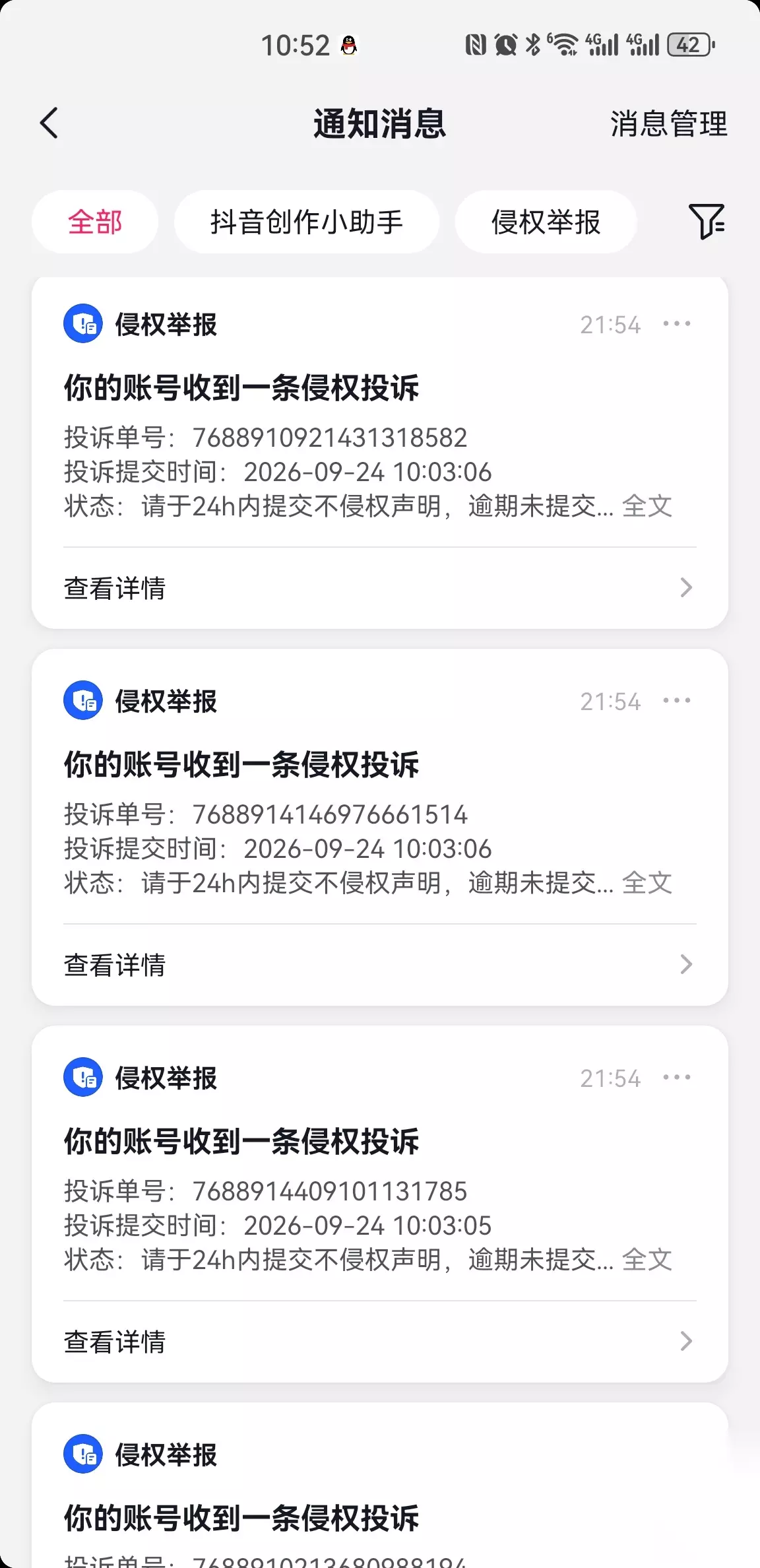Switch to the 侵权举报 chip
The image size is (760, 1568).
(x=546, y=222)
